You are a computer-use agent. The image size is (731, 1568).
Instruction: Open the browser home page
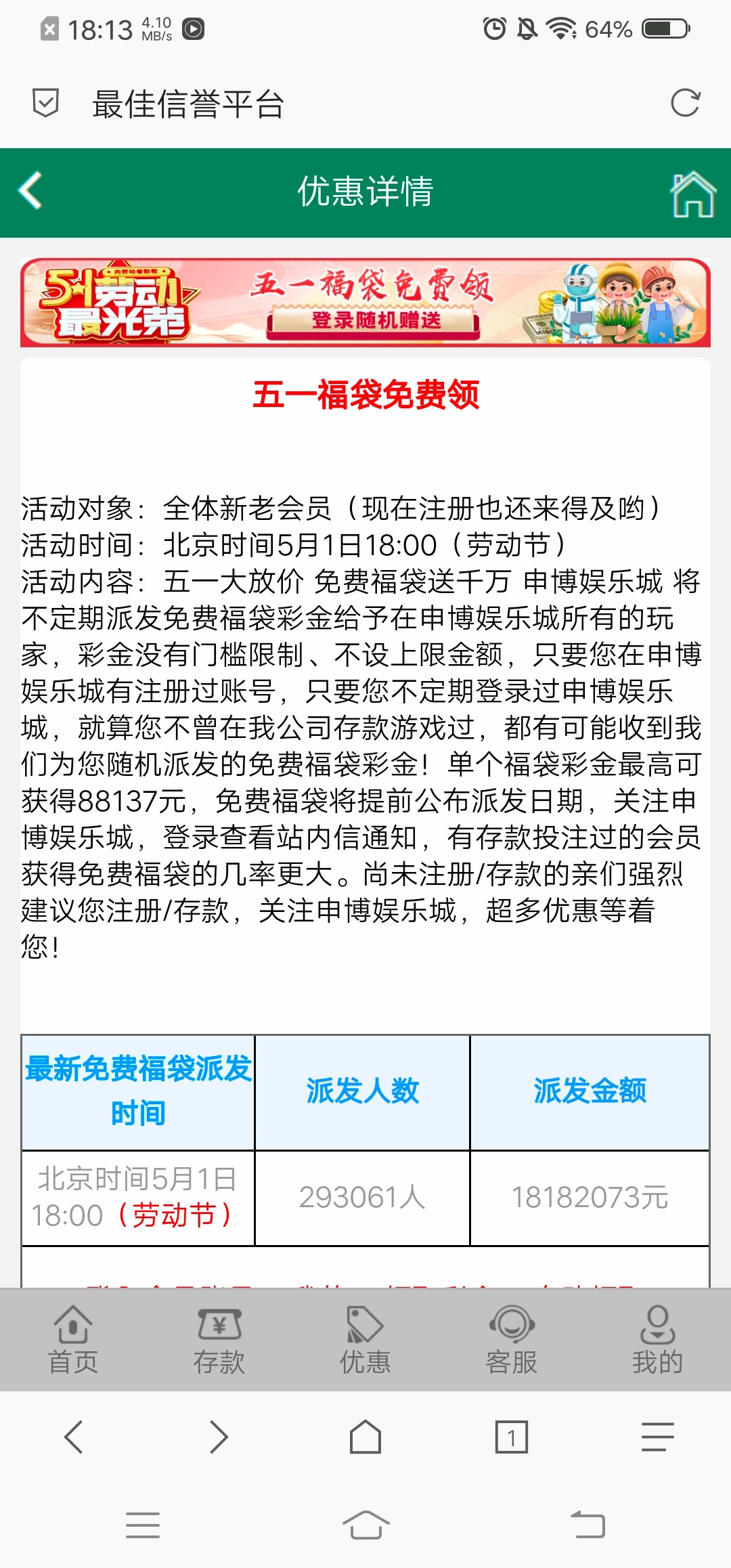365,1437
